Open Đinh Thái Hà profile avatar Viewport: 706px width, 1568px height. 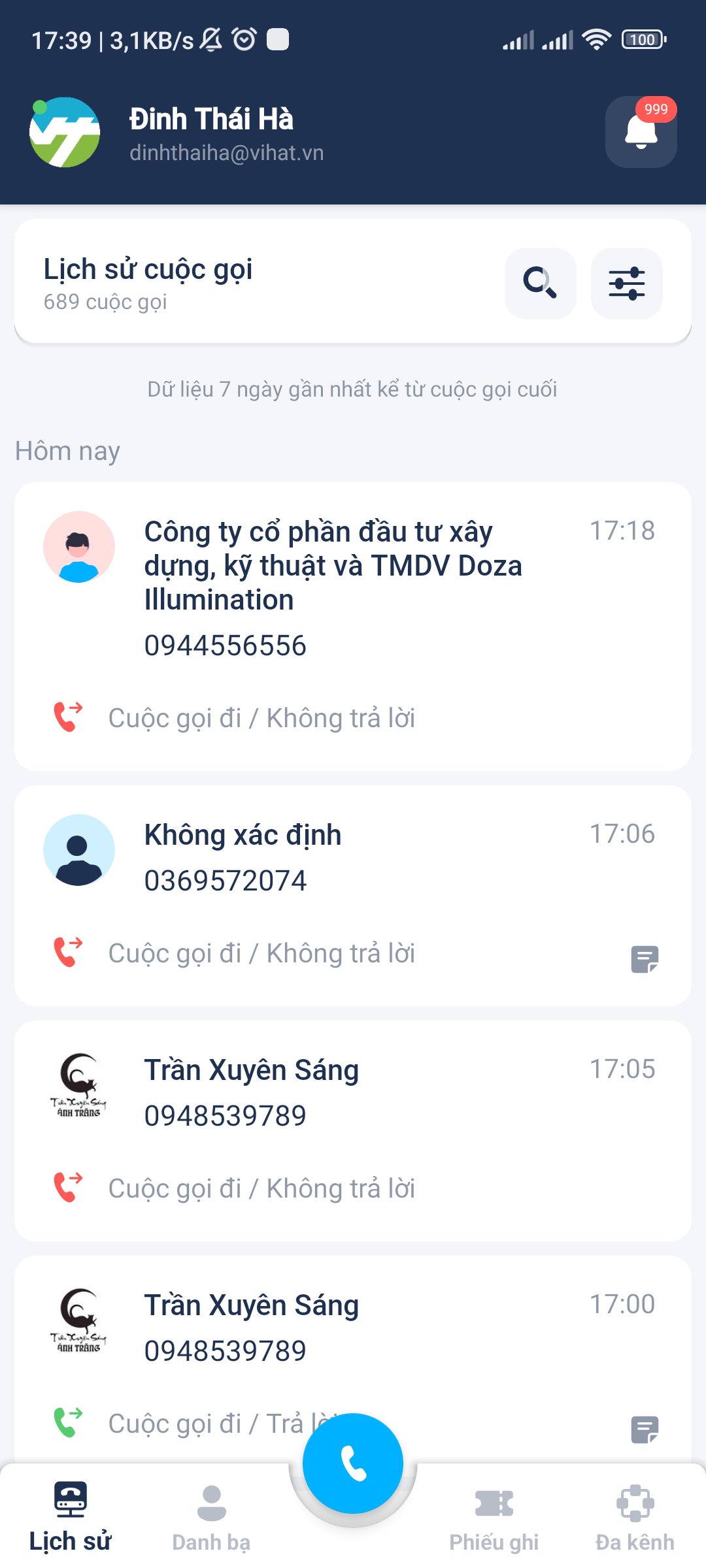(65, 132)
